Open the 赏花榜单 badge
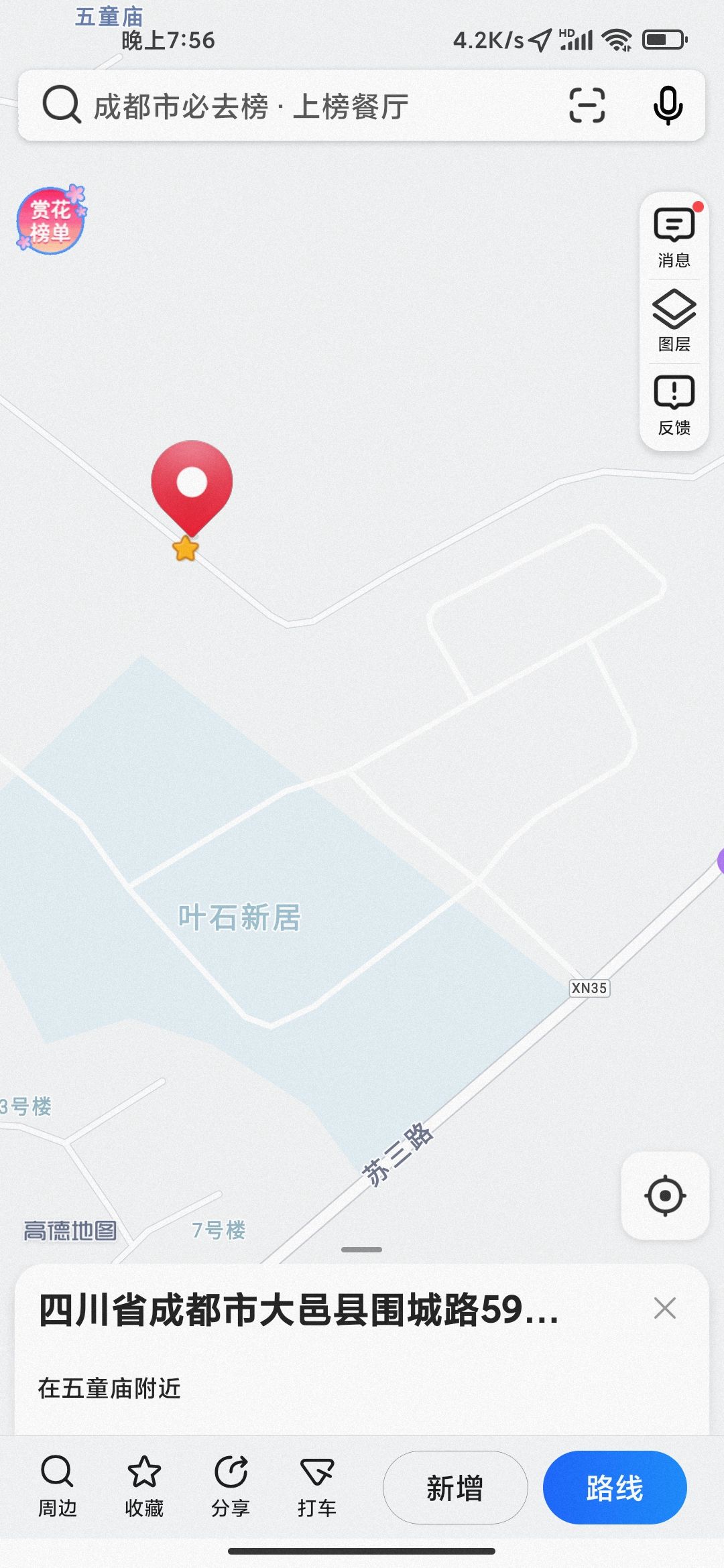Screen dimensions: 724x1568 click(x=51, y=220)
